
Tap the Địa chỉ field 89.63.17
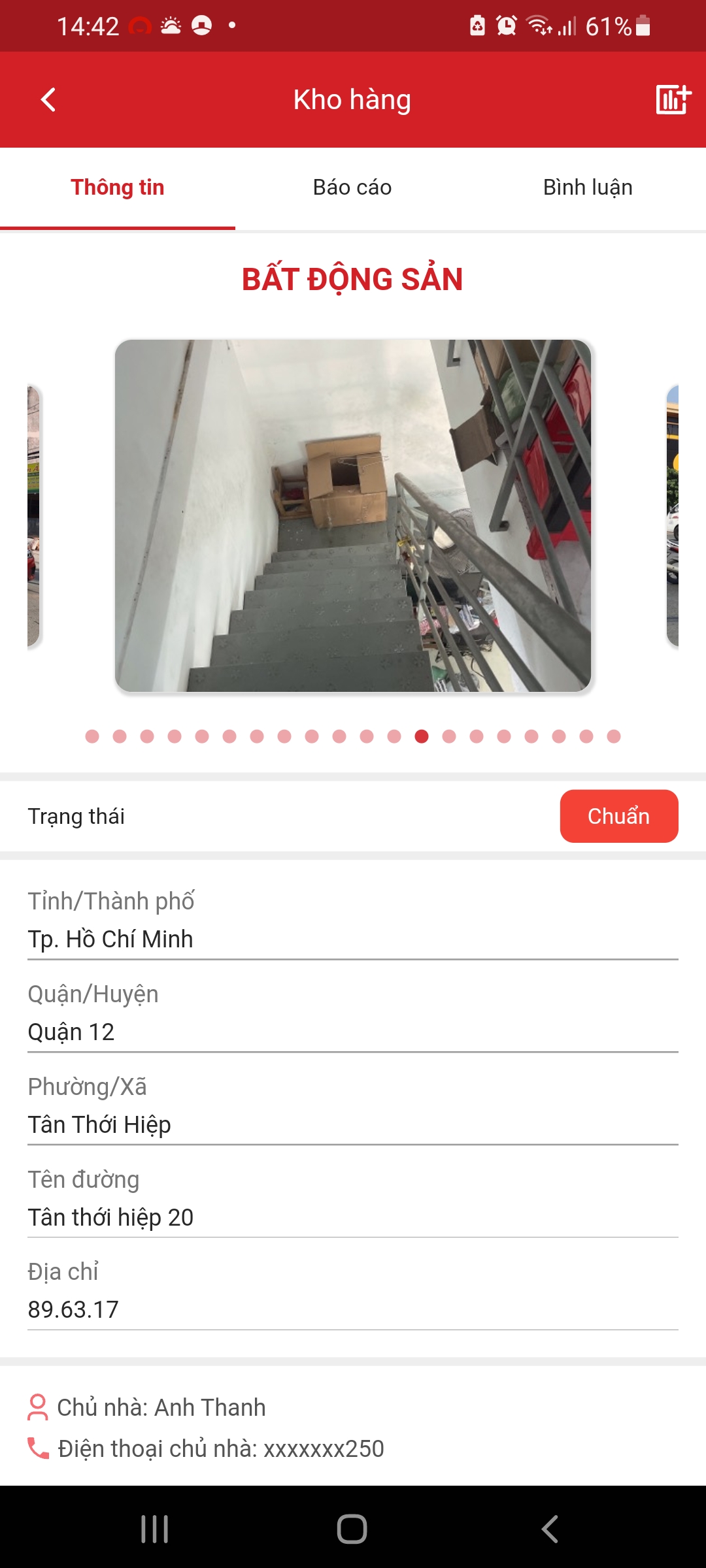(353, 1292)
